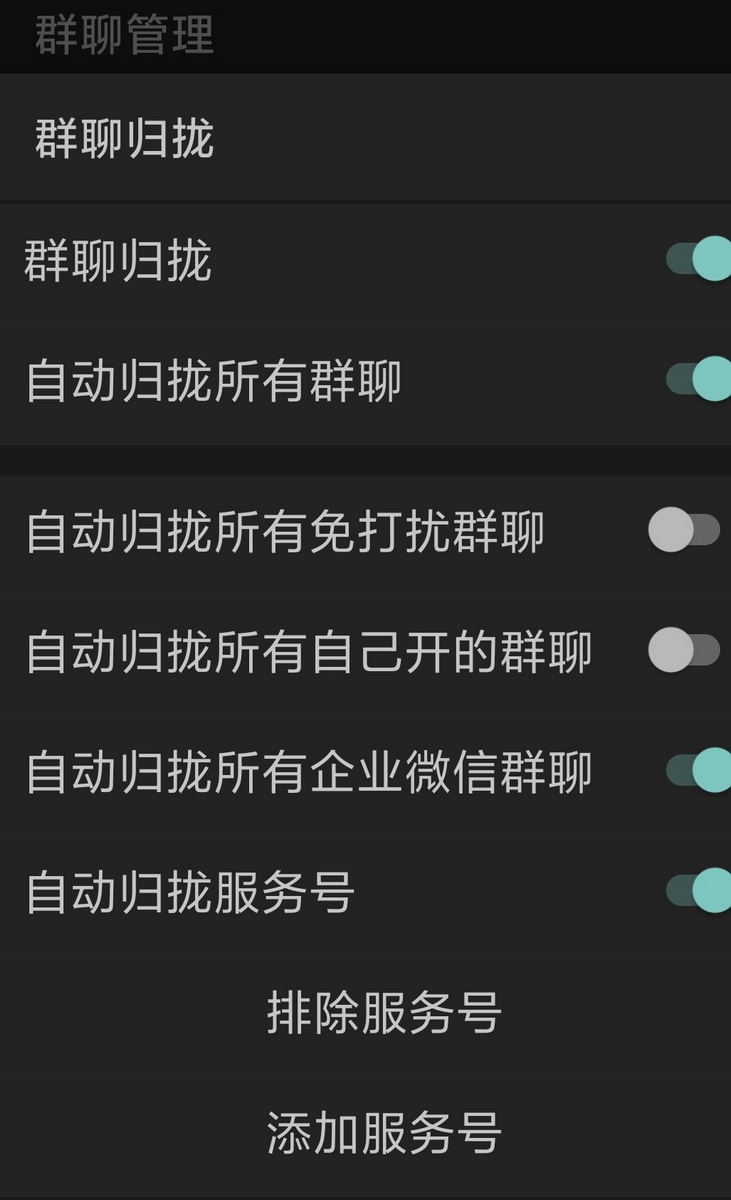Enable 自动归拢所有免打扰群聊

[684, 530]
